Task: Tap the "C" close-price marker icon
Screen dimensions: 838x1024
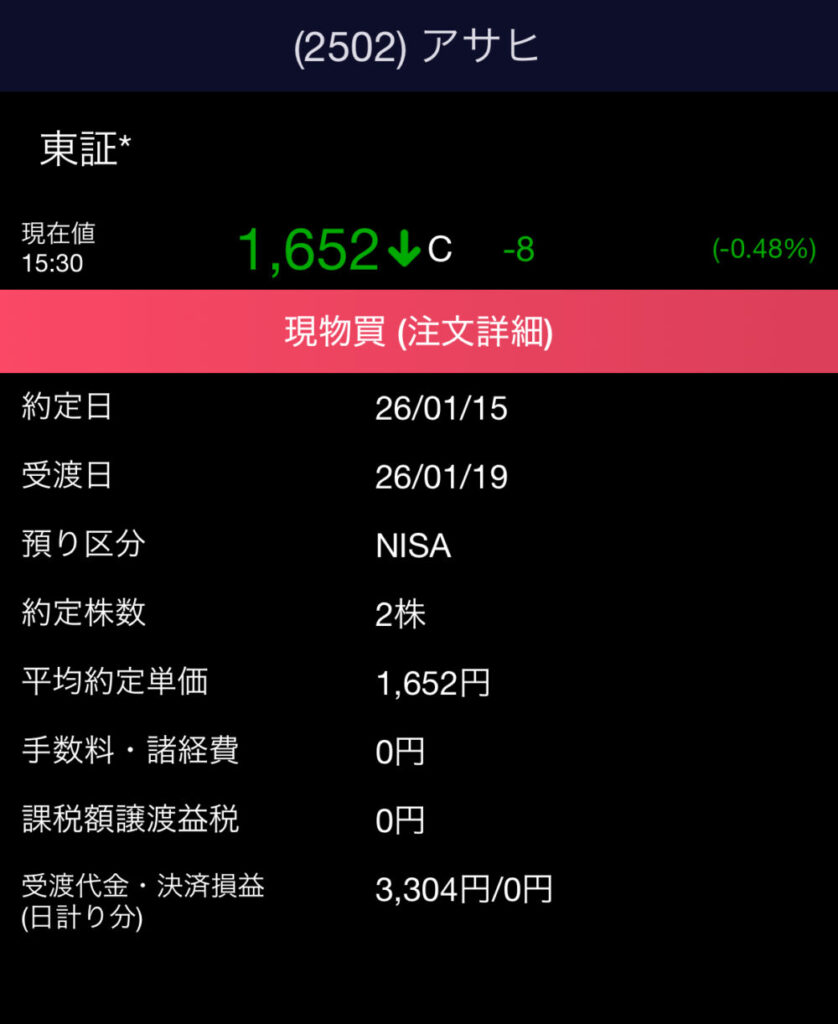Action: coord(439,251)
